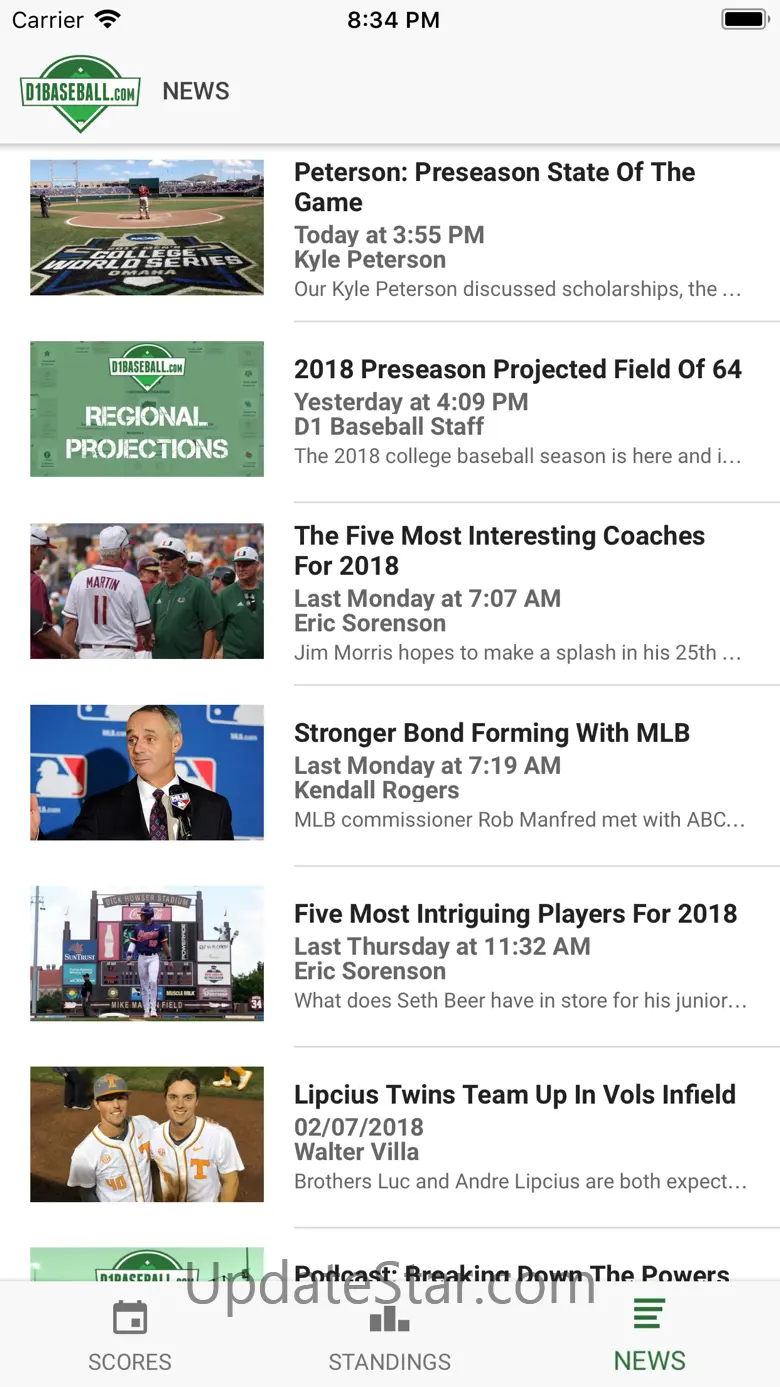Viewport: 780px width, 1387px height.
Task: Go to the Standings tab
Action: pyautogui.click(x=389, y=1336)
